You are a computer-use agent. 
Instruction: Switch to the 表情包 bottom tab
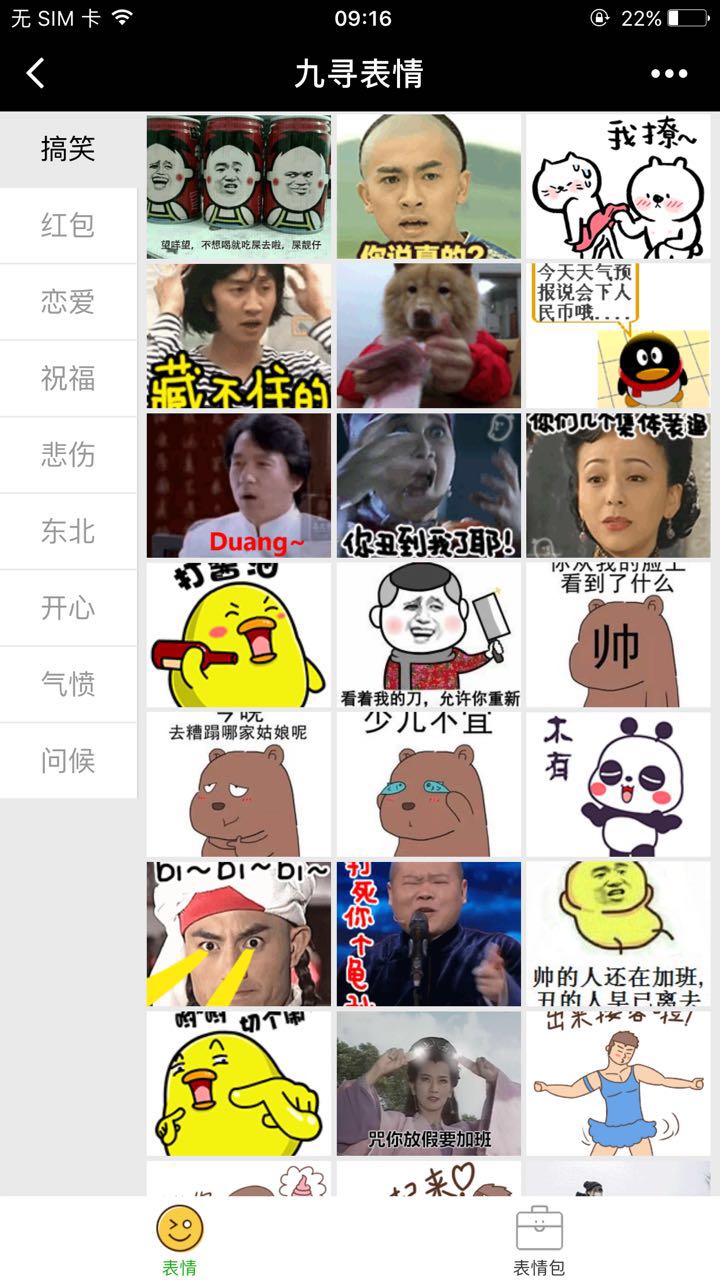coord(539,1240)
